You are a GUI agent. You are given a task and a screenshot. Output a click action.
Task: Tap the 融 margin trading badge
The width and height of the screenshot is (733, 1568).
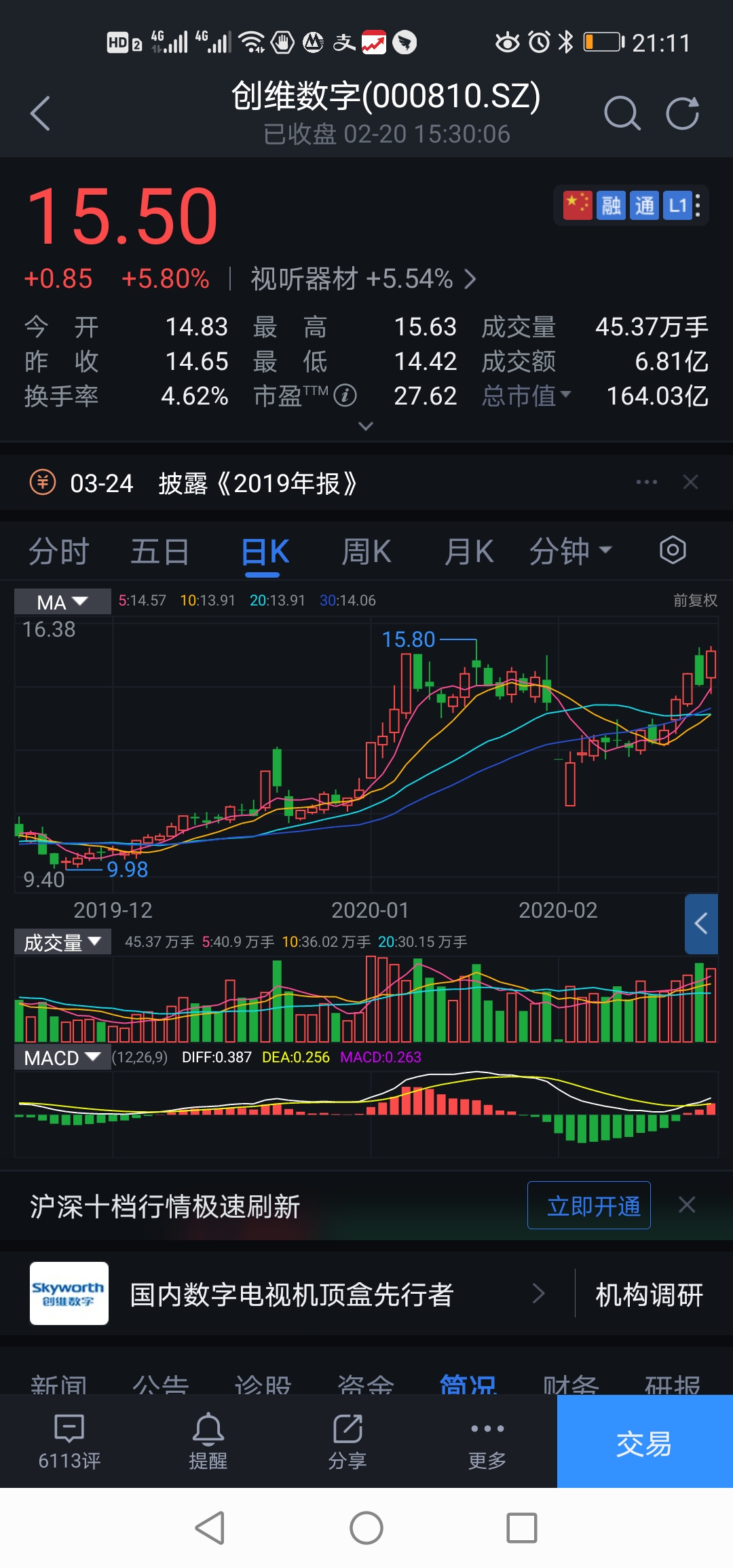coord(610,206)
